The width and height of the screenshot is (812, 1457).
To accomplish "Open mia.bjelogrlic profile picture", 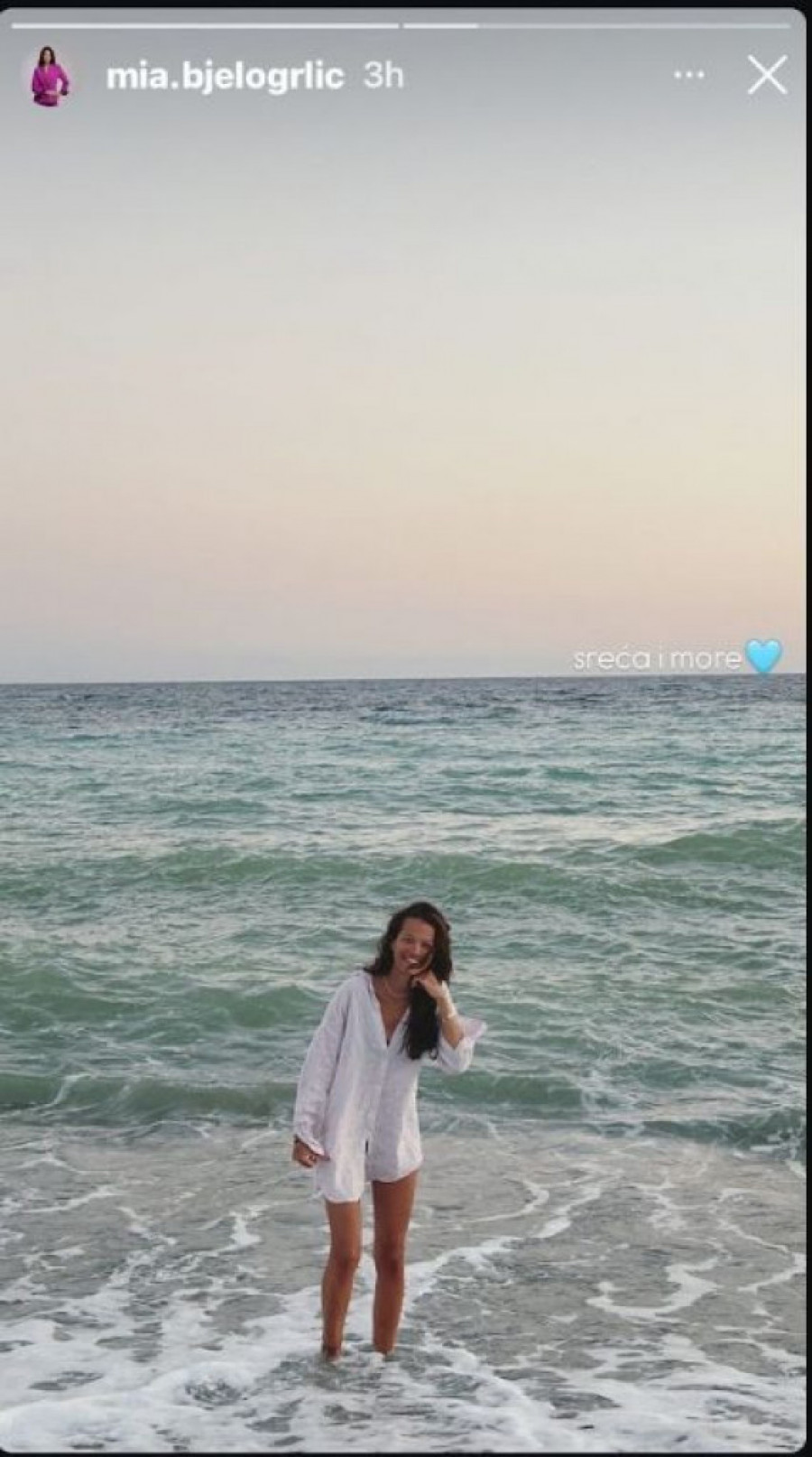I will [51, 77].
